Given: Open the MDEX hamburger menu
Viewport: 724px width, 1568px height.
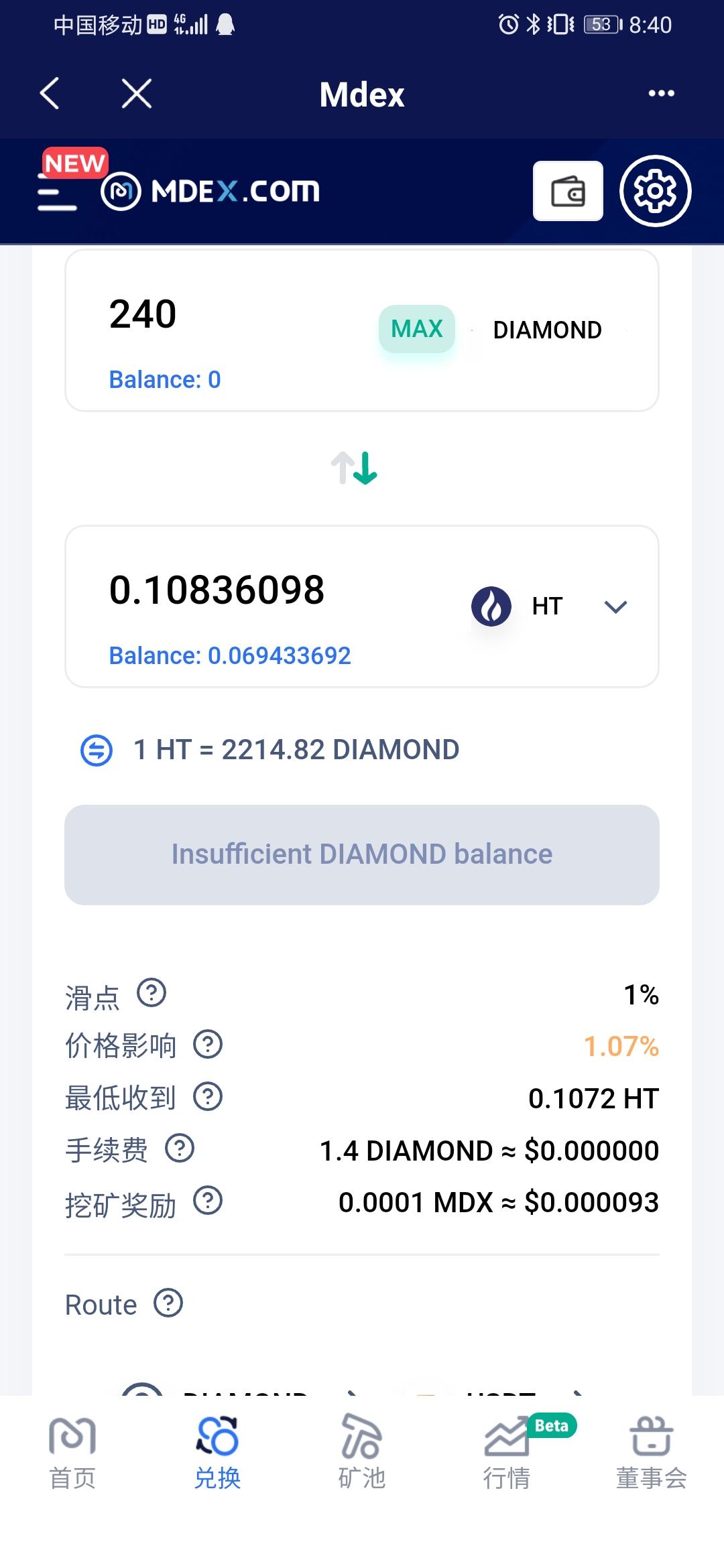Looking at the screenshot, I should (56, 191).
